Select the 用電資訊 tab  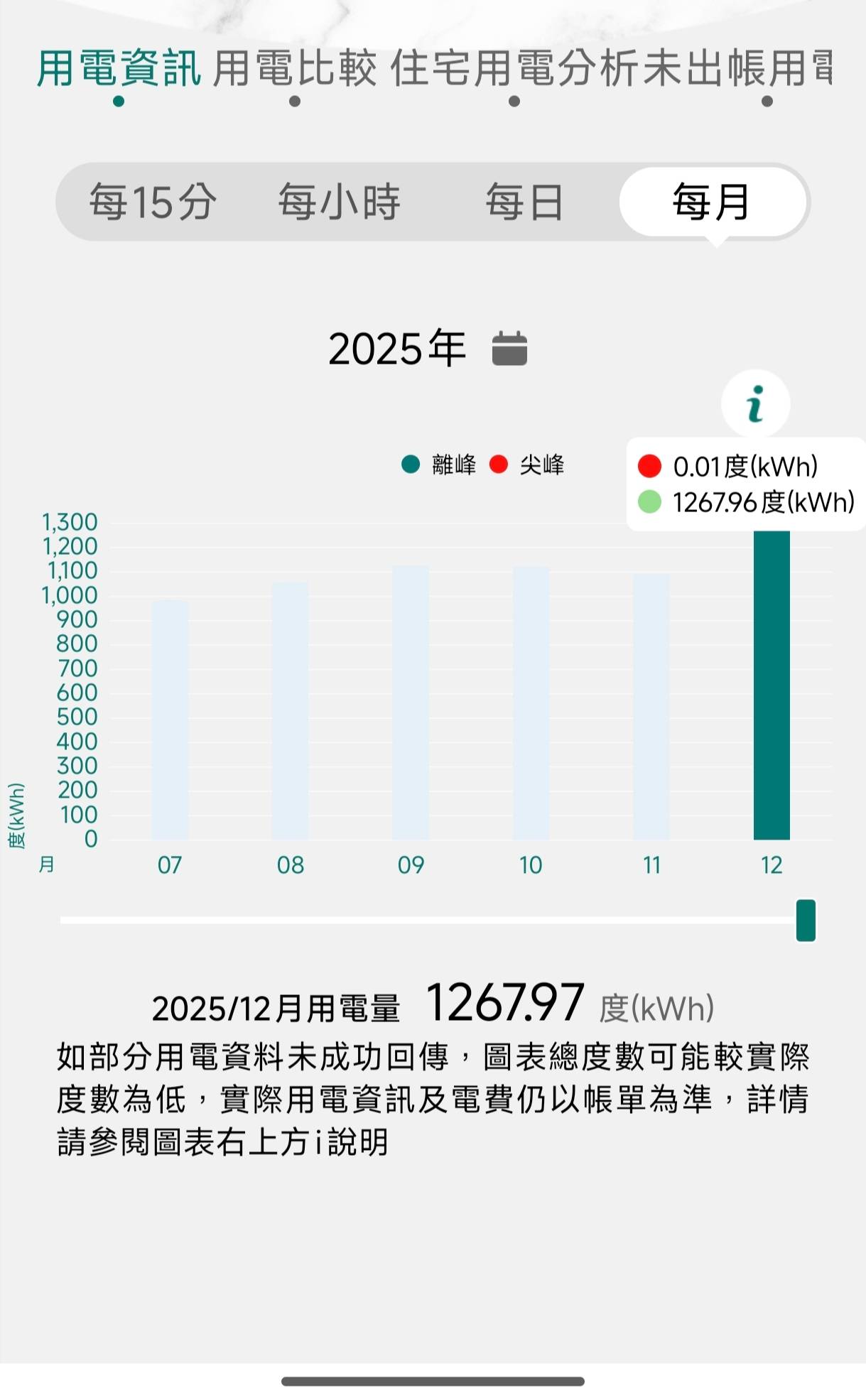pyautogui.click(x=119, y=69)
